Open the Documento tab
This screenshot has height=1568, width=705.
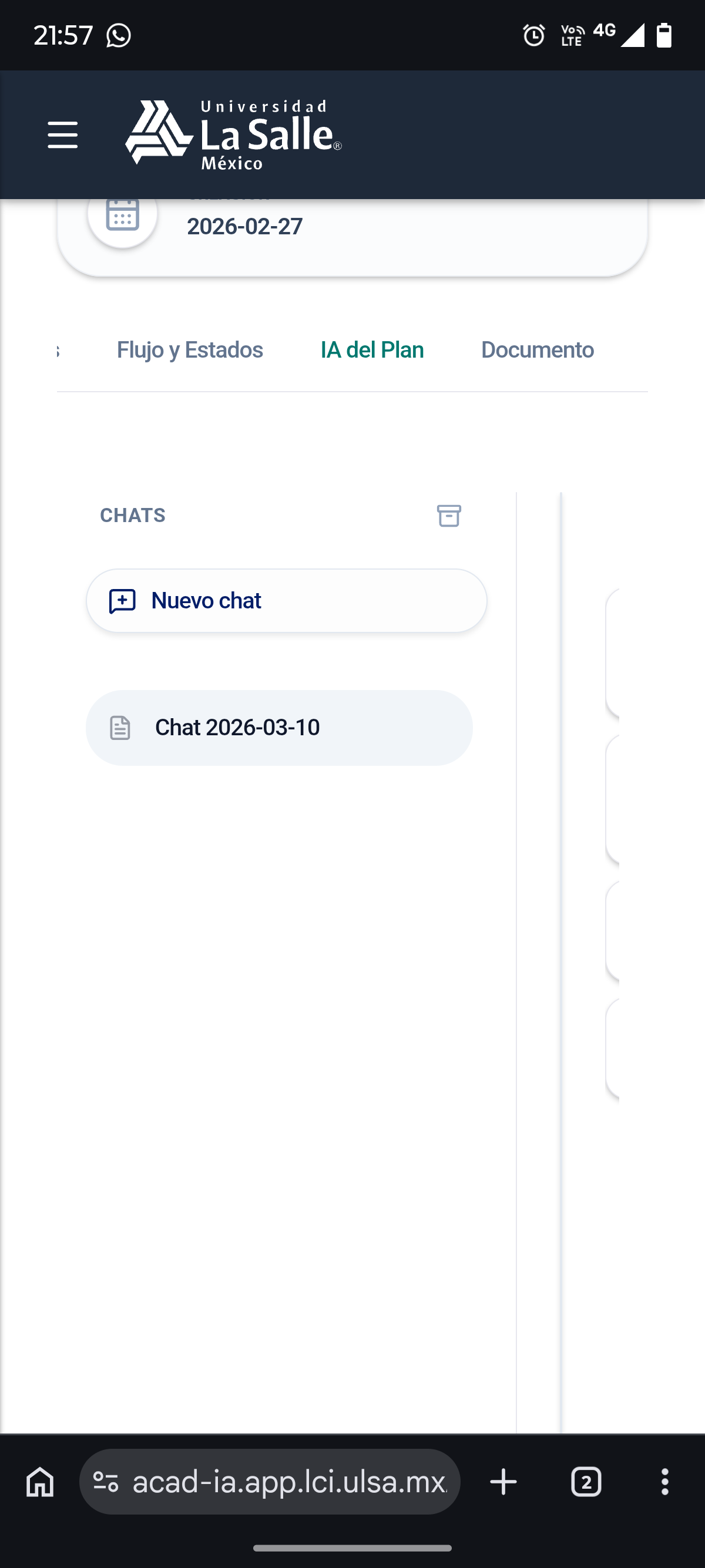pos(537,350)
